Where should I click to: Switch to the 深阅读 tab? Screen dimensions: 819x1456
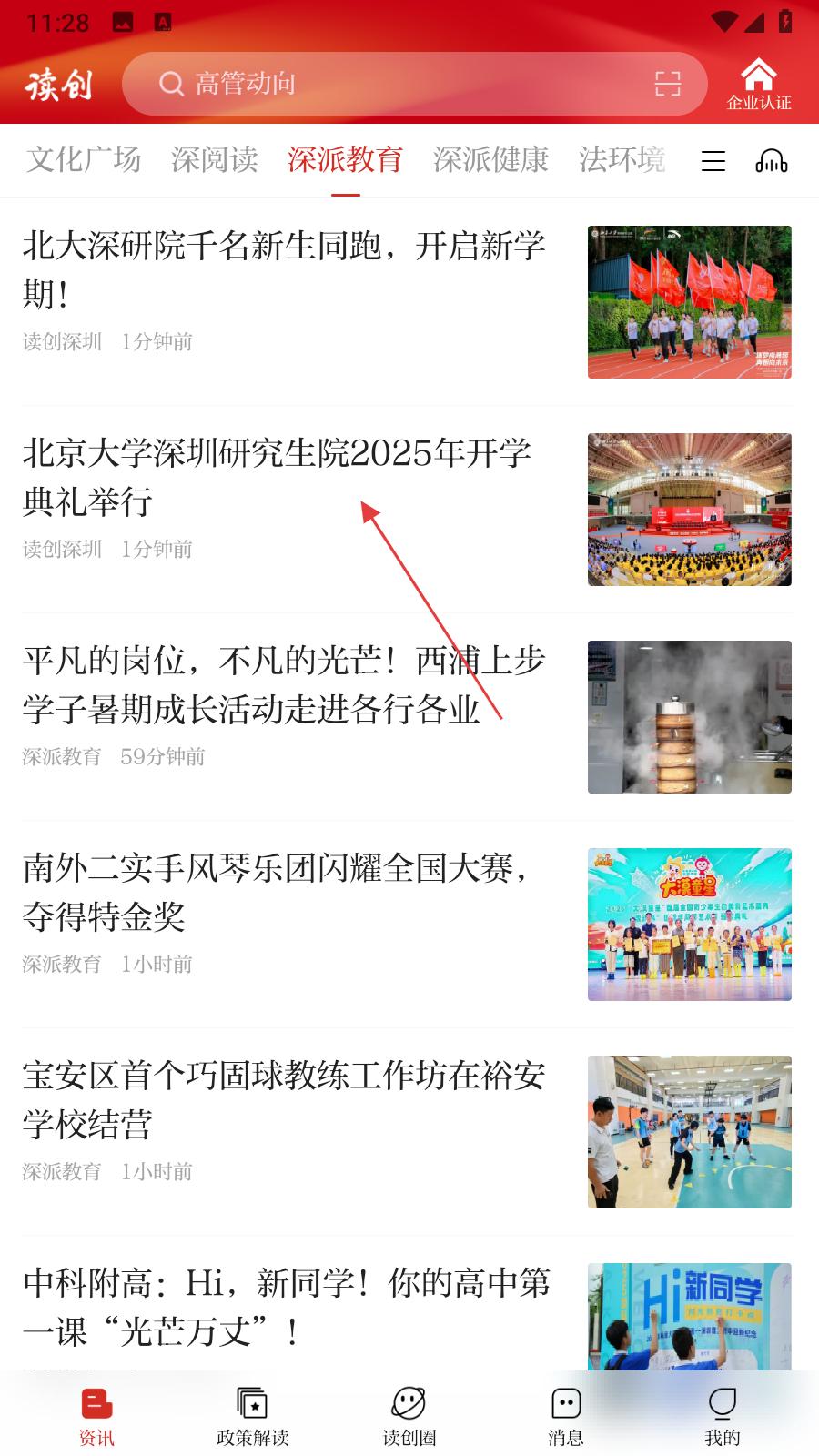point(215,160)
